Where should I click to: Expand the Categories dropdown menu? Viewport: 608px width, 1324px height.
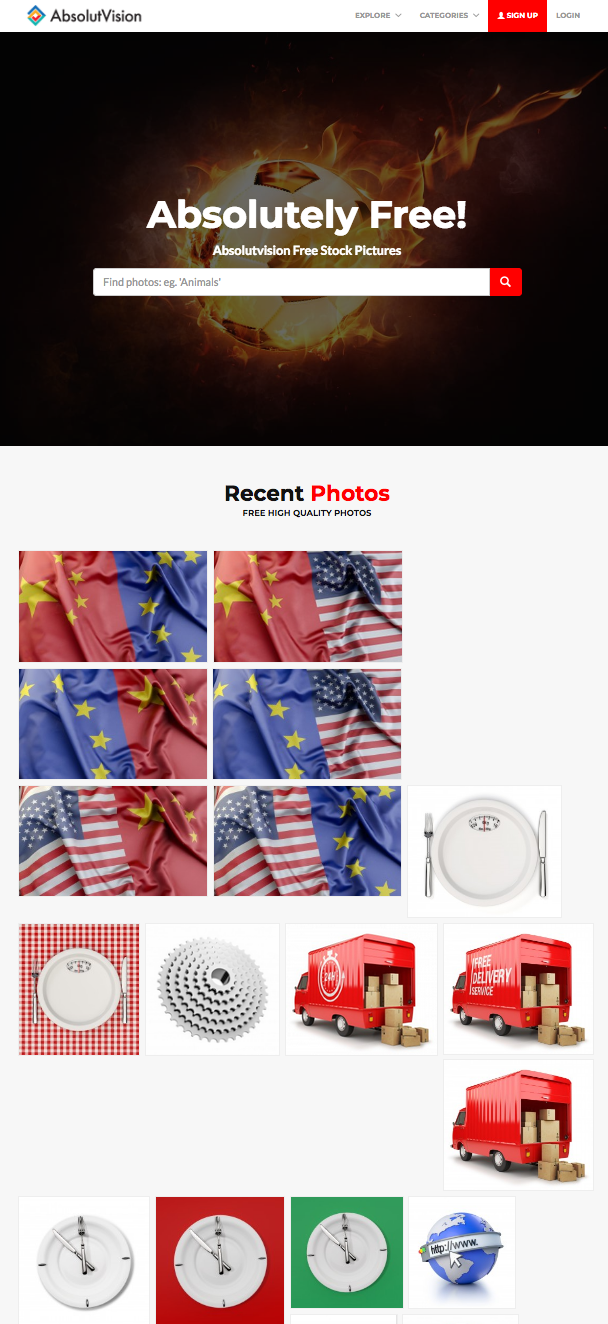click(449, 16)
